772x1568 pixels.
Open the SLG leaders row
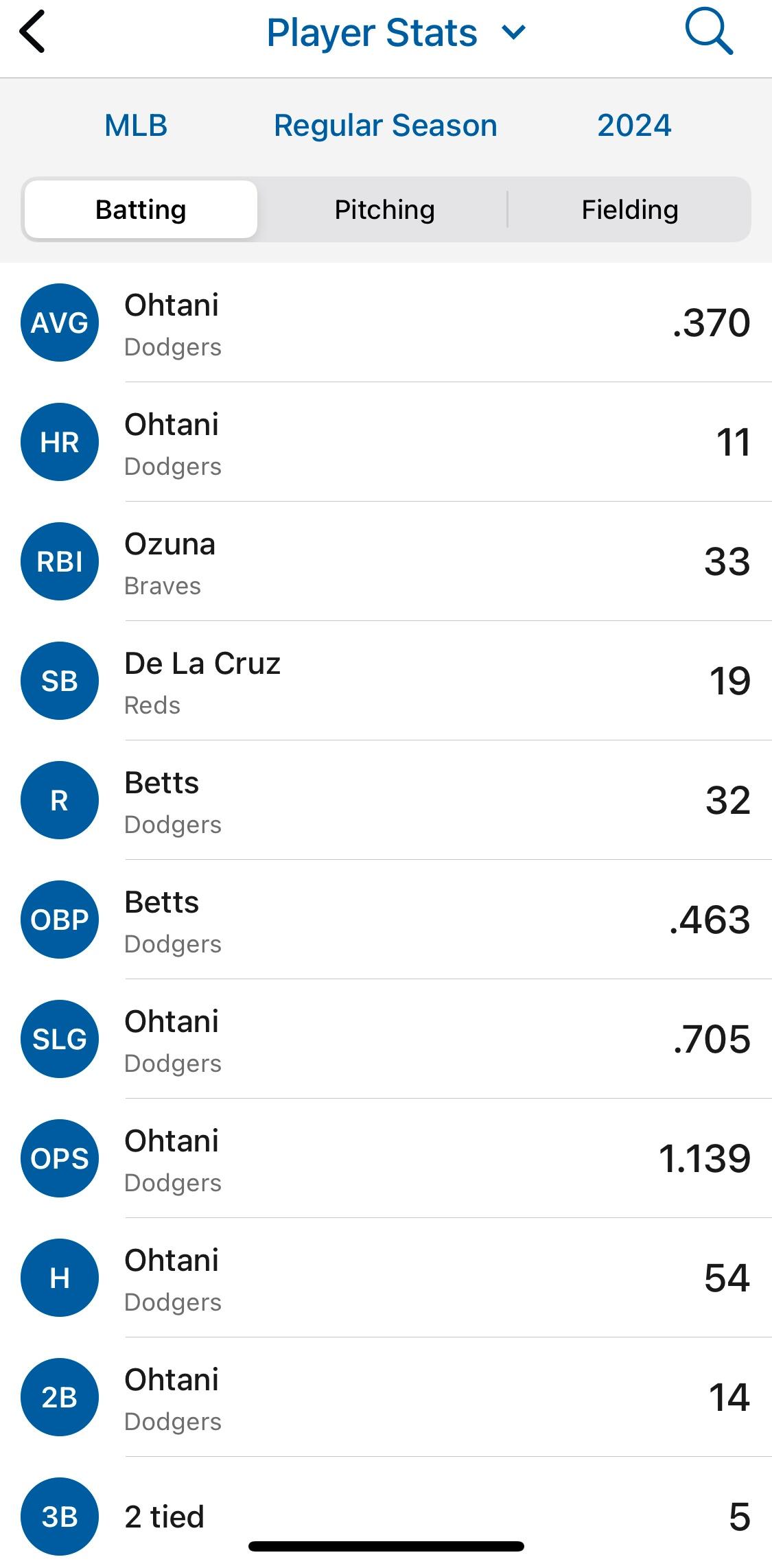coord(386,1039)
